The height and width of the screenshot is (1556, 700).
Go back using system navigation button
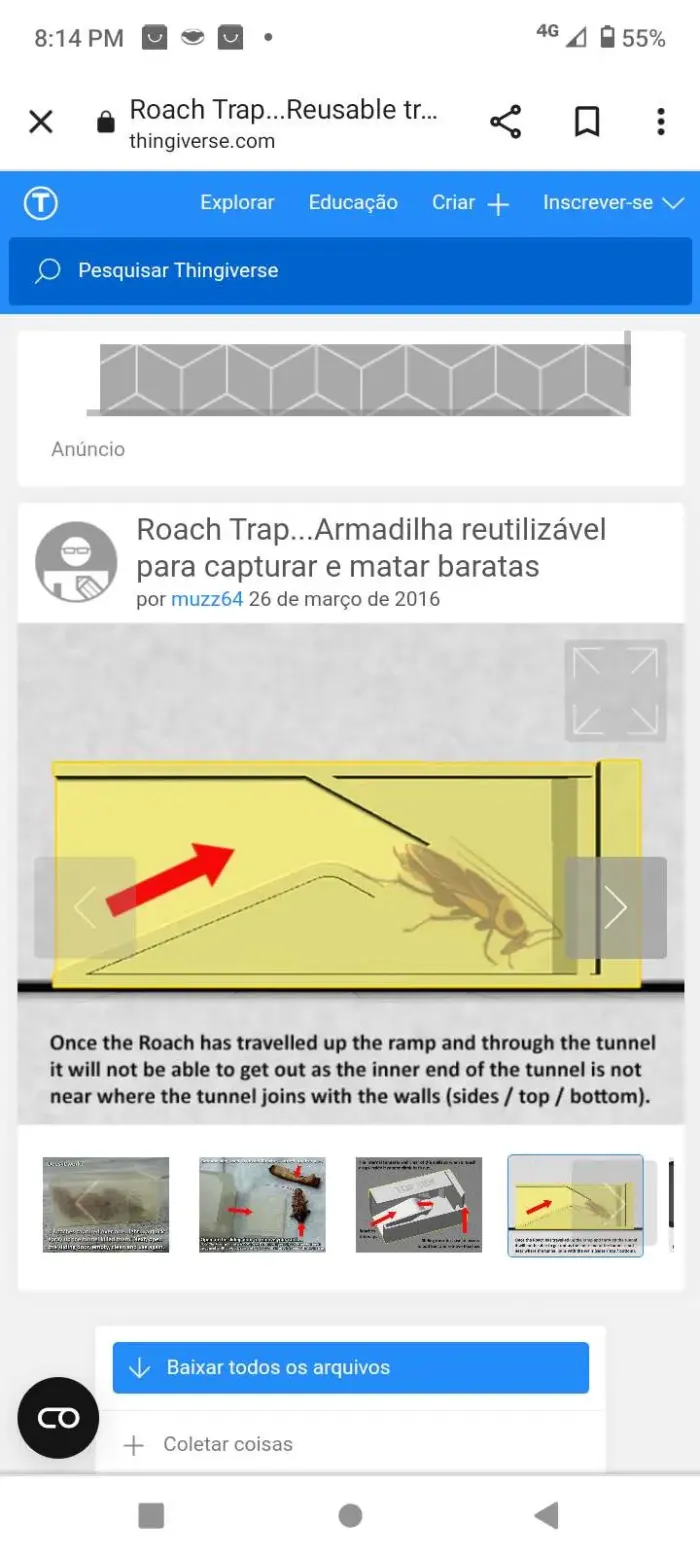point(546,1516)
